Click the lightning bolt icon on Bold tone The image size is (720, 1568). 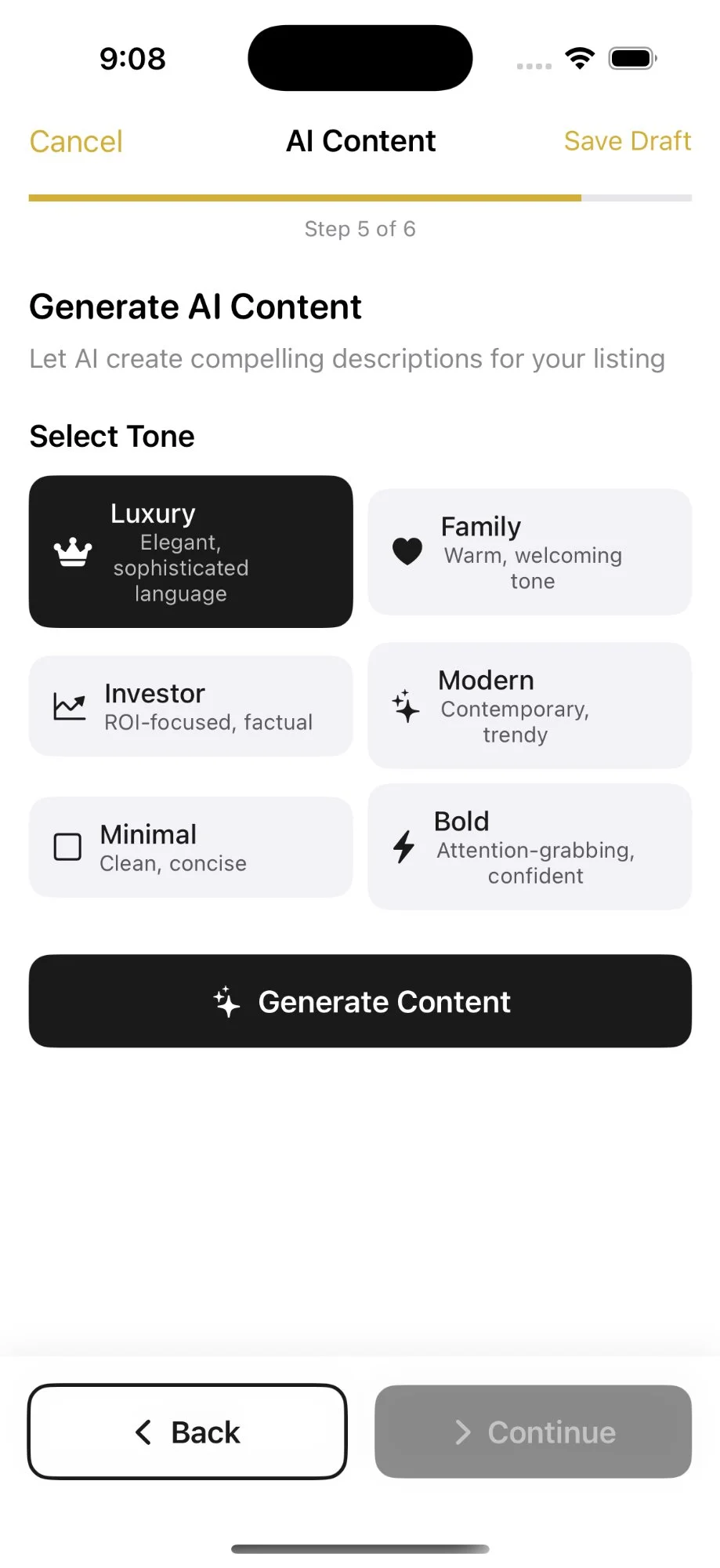[403, 847]
